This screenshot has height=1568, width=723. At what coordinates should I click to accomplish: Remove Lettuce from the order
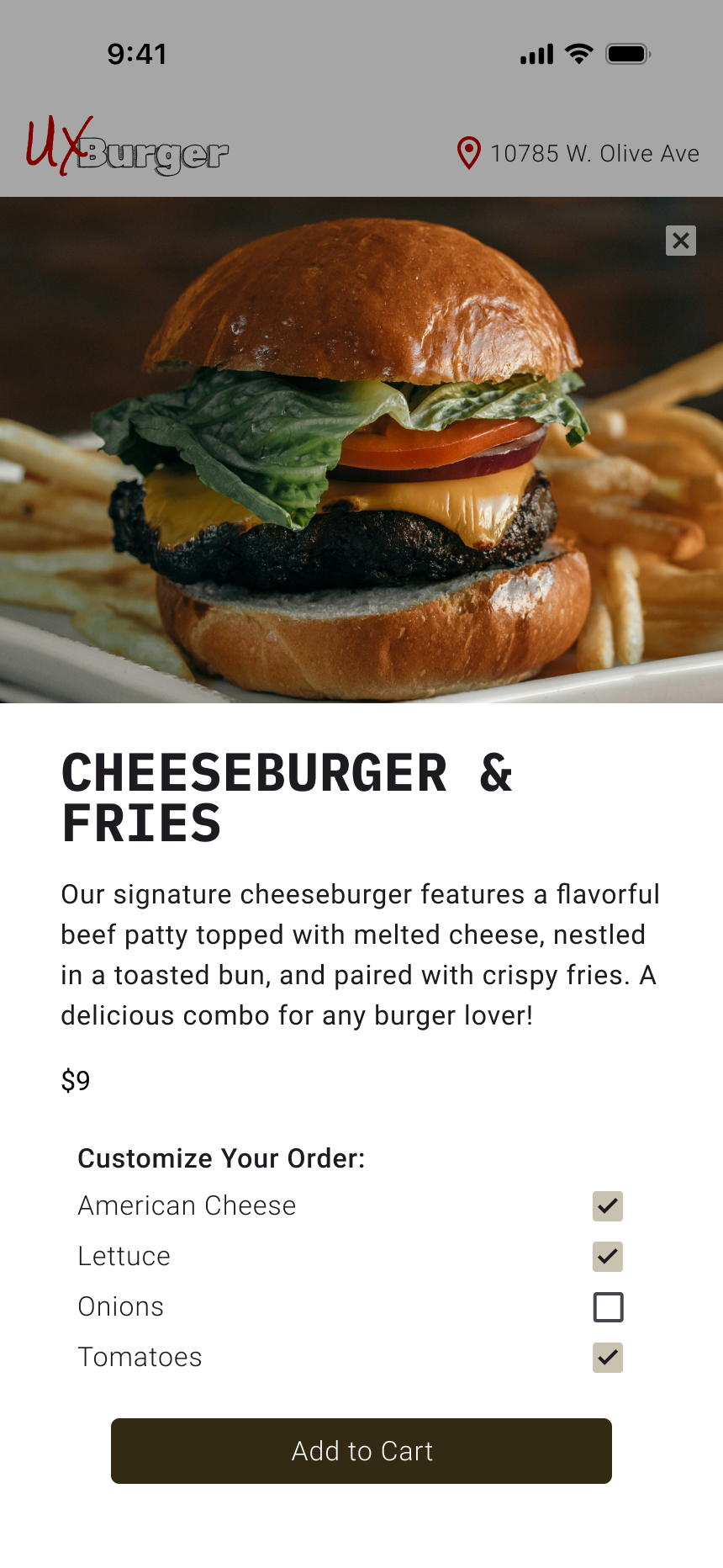608,1257
